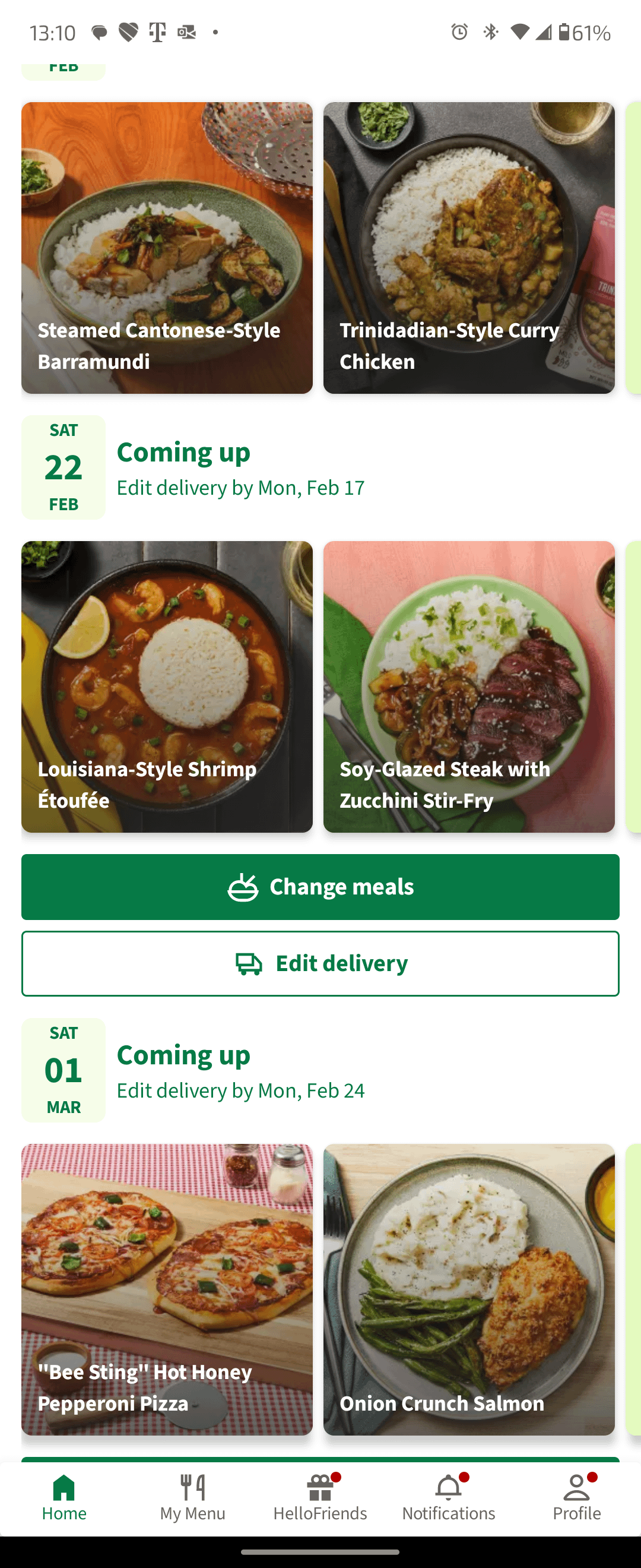Edit delivery for Feb 22 box
The height and width of the screenshot is (1568, 641).
coord(320,963)
